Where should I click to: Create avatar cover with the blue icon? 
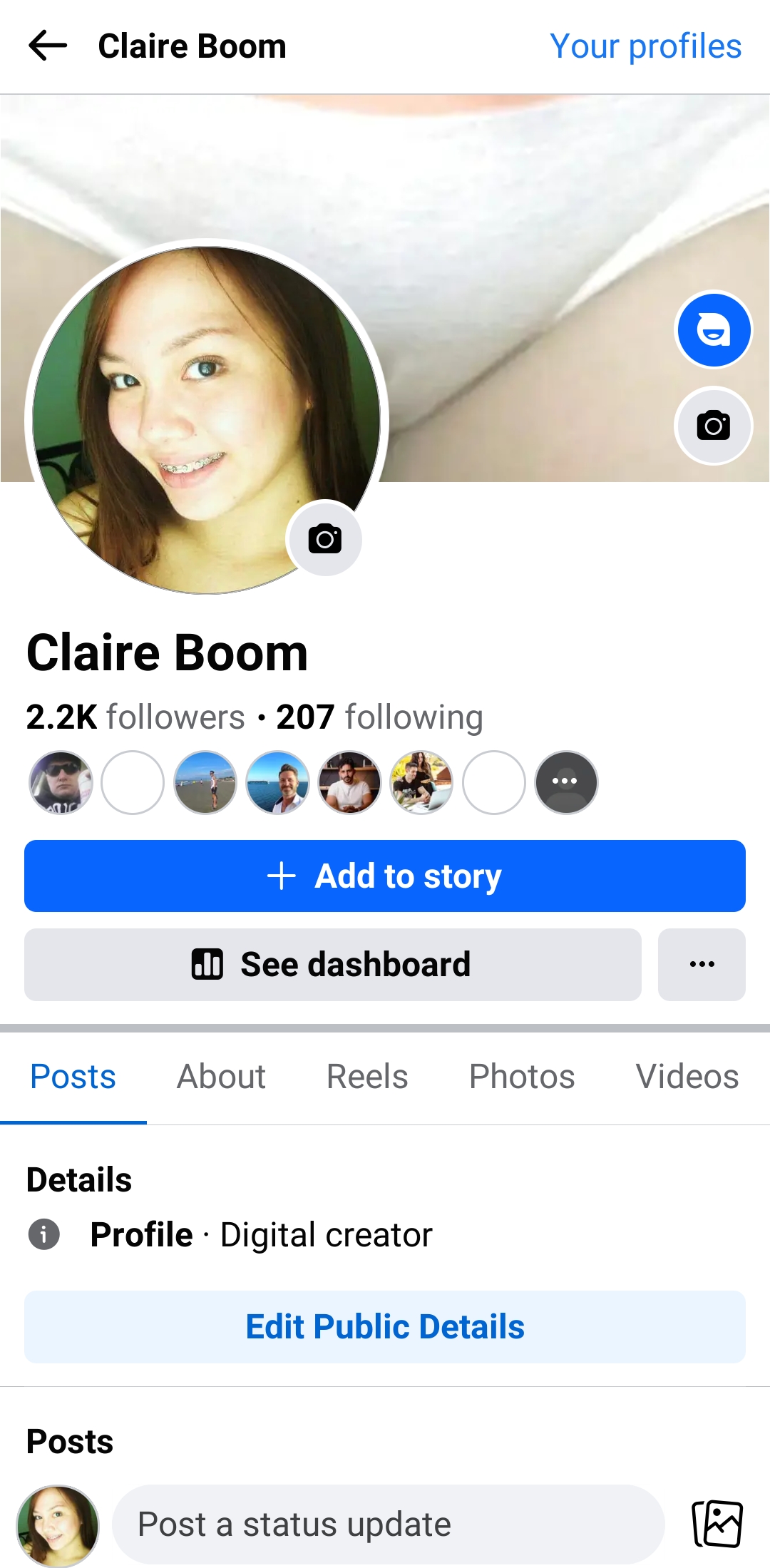[x=713, y=330]
